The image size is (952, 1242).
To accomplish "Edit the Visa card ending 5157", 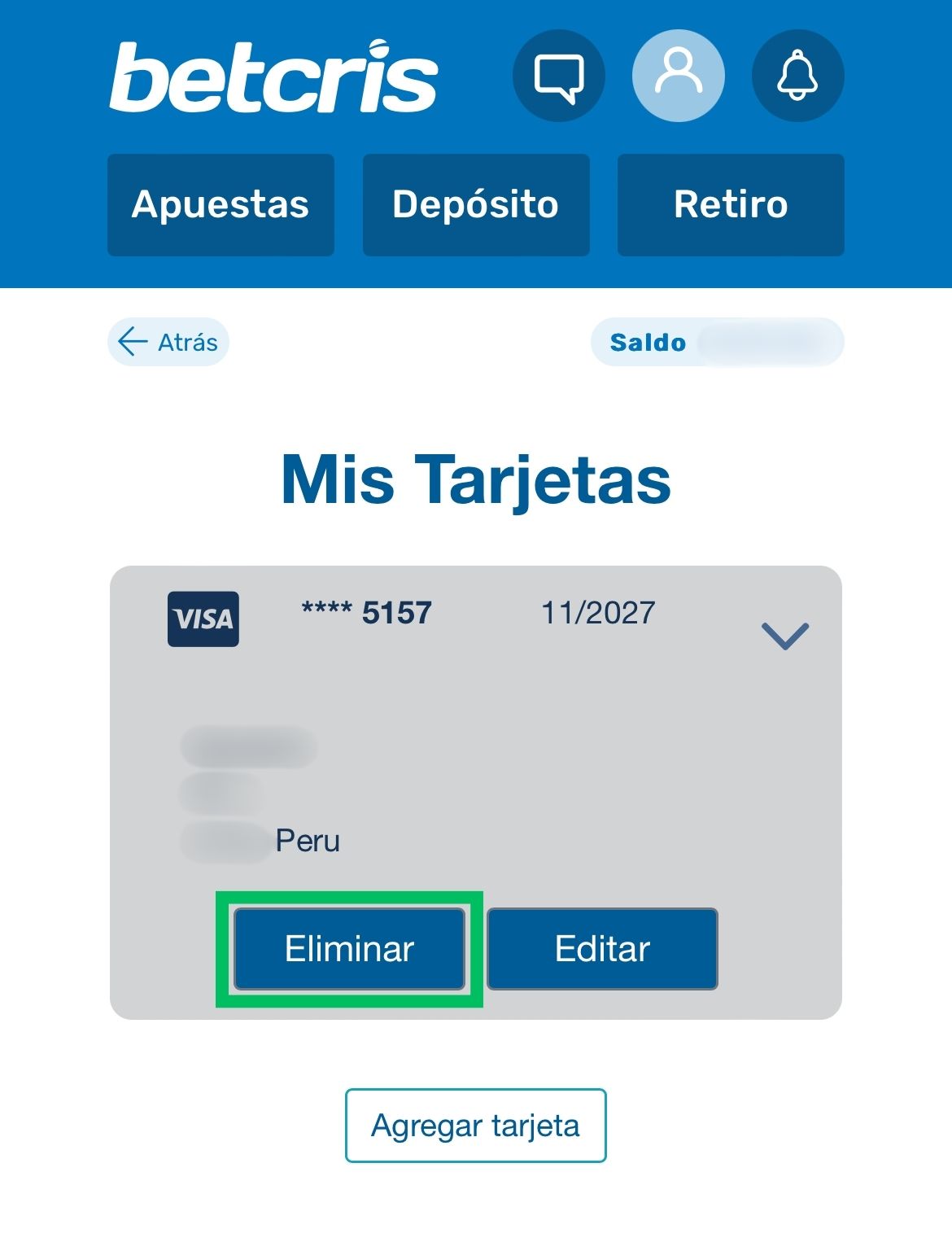I will coord(602,949).
